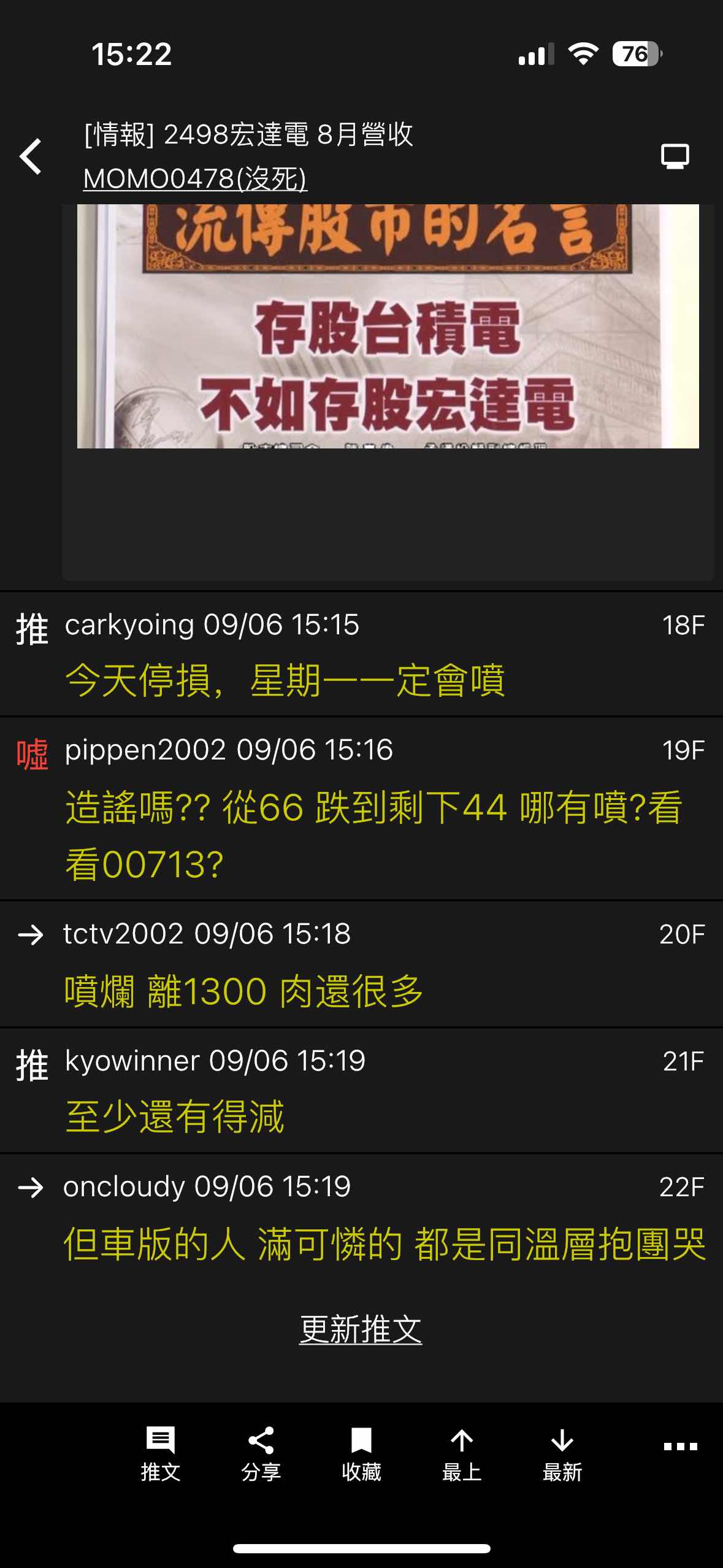The image size is (723, 1568).
Task: Open the three-dot overflow menu
Action: point(680,1447)
